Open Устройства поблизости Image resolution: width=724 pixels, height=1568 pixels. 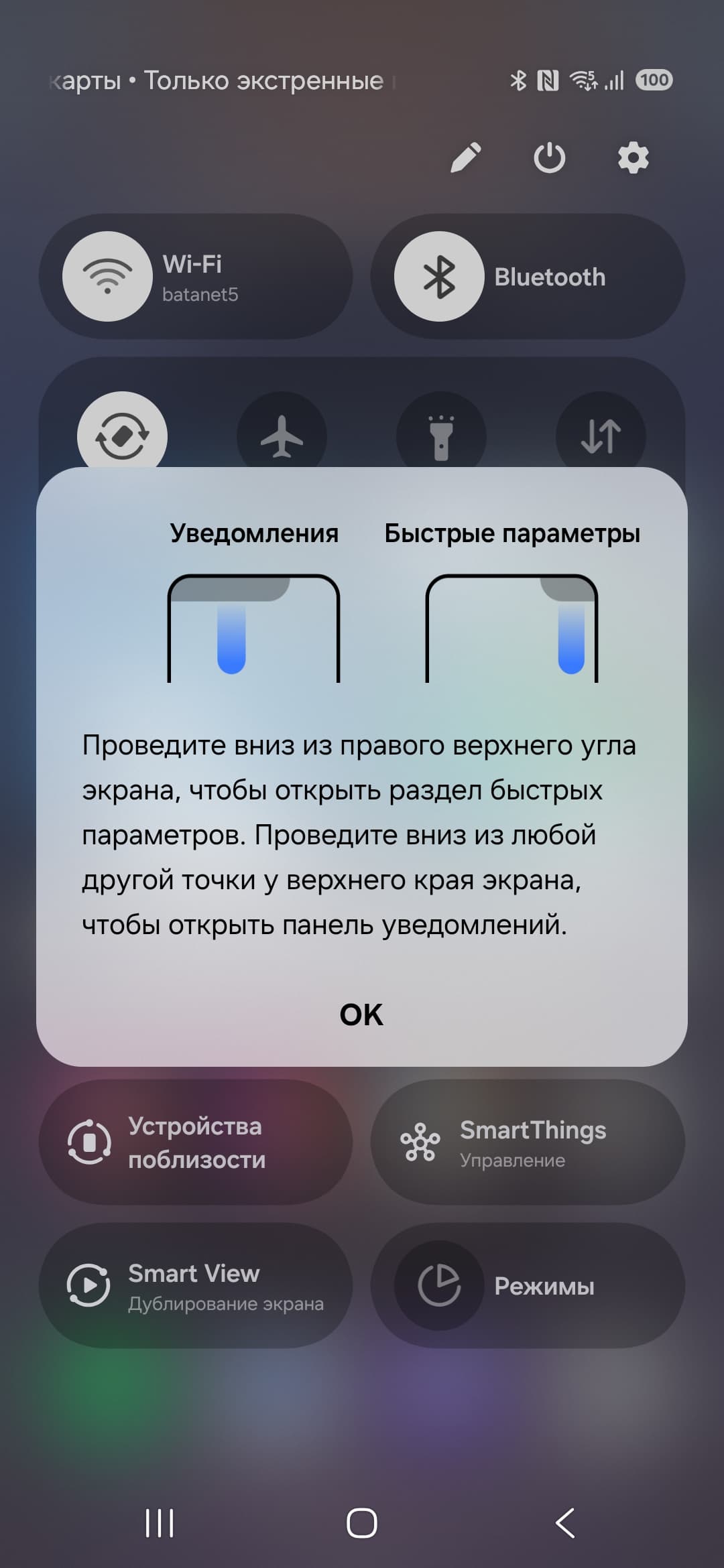pyautogui.click(x=195, y=1142)
